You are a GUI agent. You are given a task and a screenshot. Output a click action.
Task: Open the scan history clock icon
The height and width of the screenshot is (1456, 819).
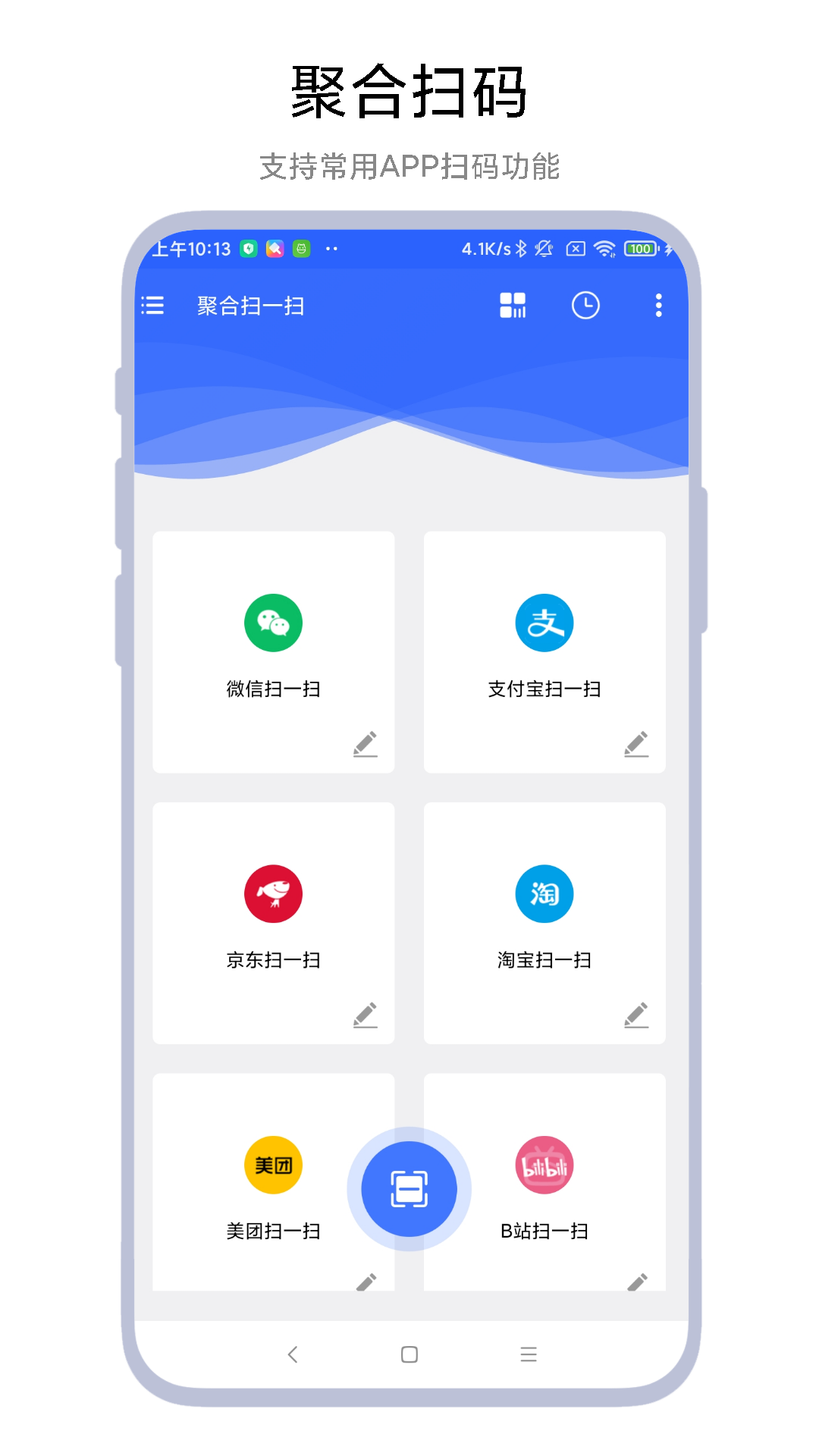pyautogui.click(x=585, y=305)
